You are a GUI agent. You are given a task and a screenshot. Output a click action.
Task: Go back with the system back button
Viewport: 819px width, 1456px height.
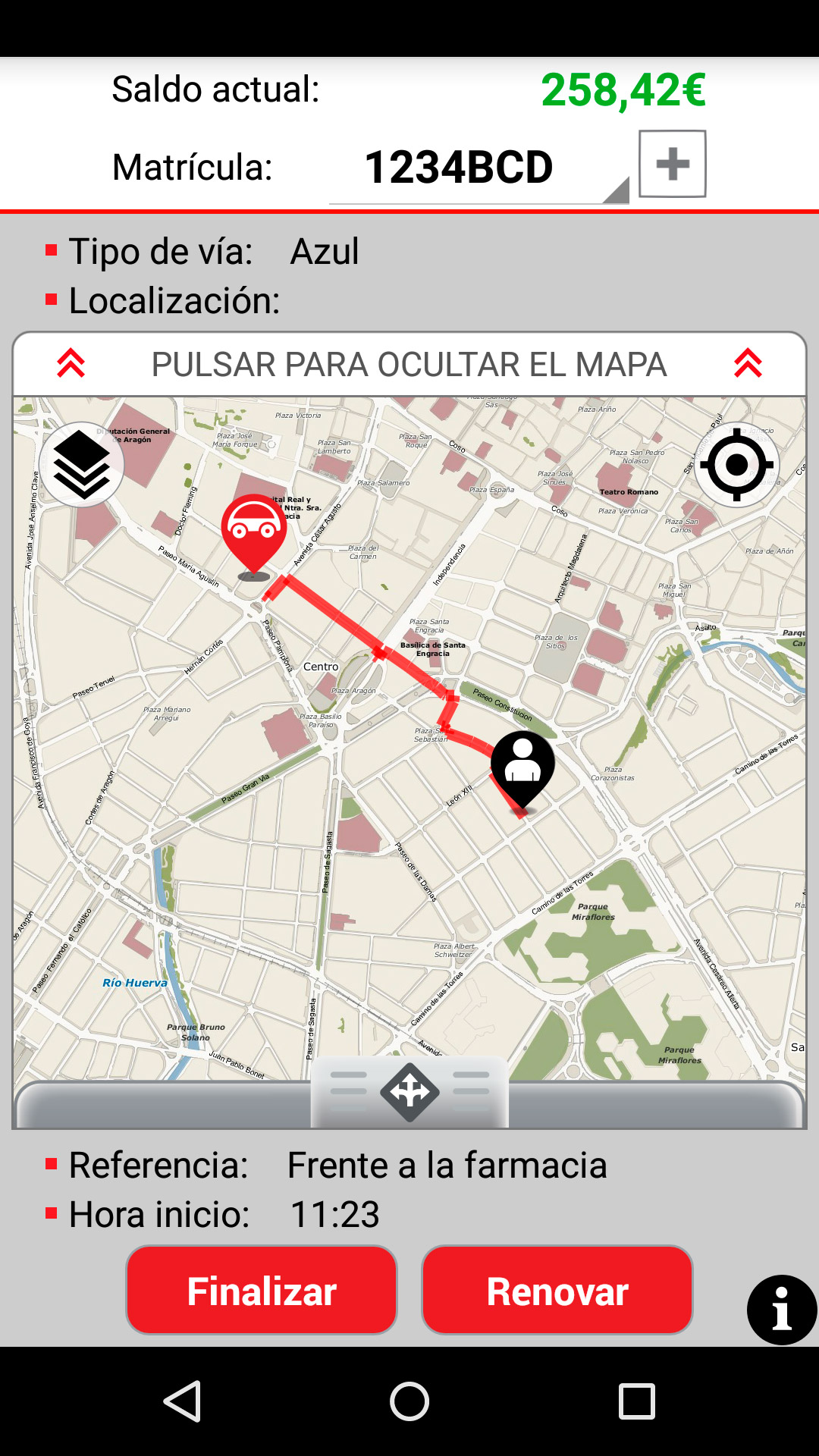tap(183, 1401)
